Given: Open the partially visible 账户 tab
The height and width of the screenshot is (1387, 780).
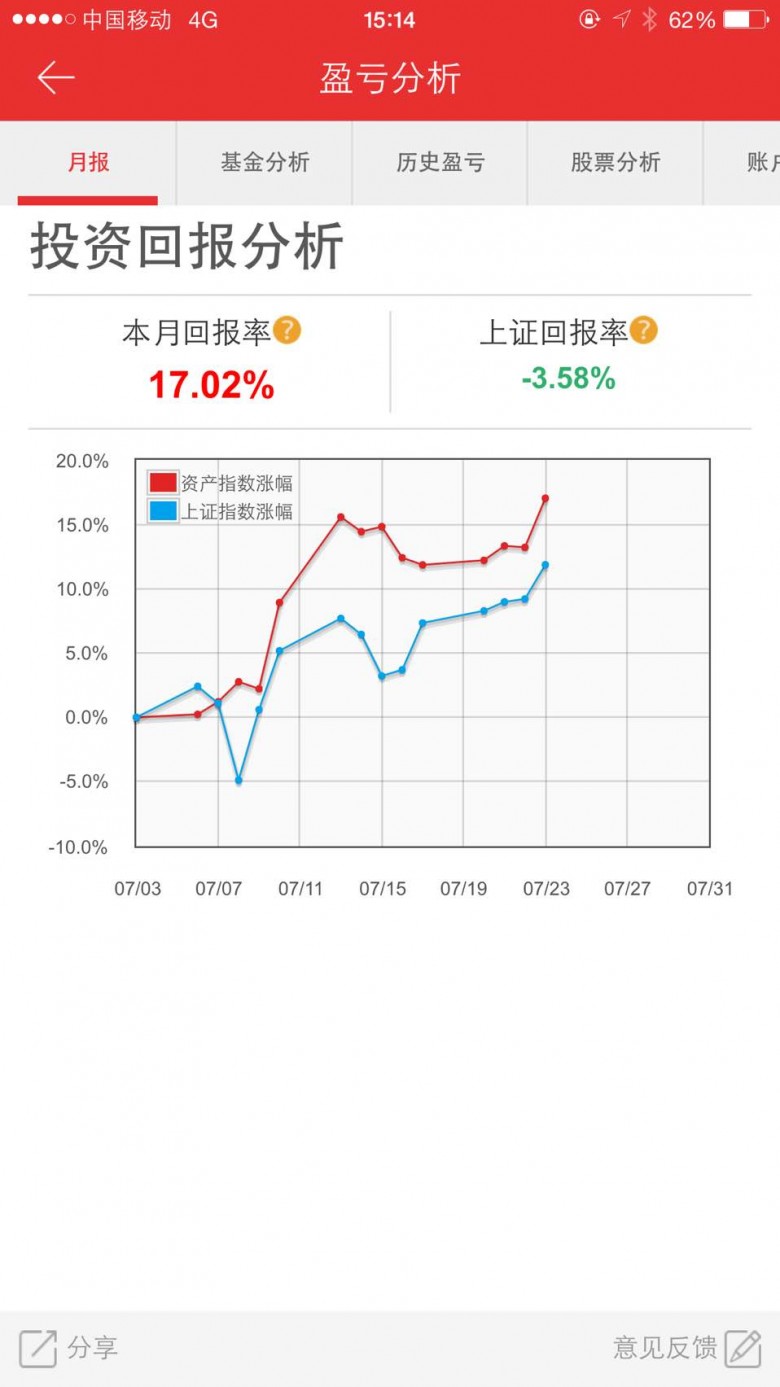Looking at the screenshot, I should click(x=742, y=162).
